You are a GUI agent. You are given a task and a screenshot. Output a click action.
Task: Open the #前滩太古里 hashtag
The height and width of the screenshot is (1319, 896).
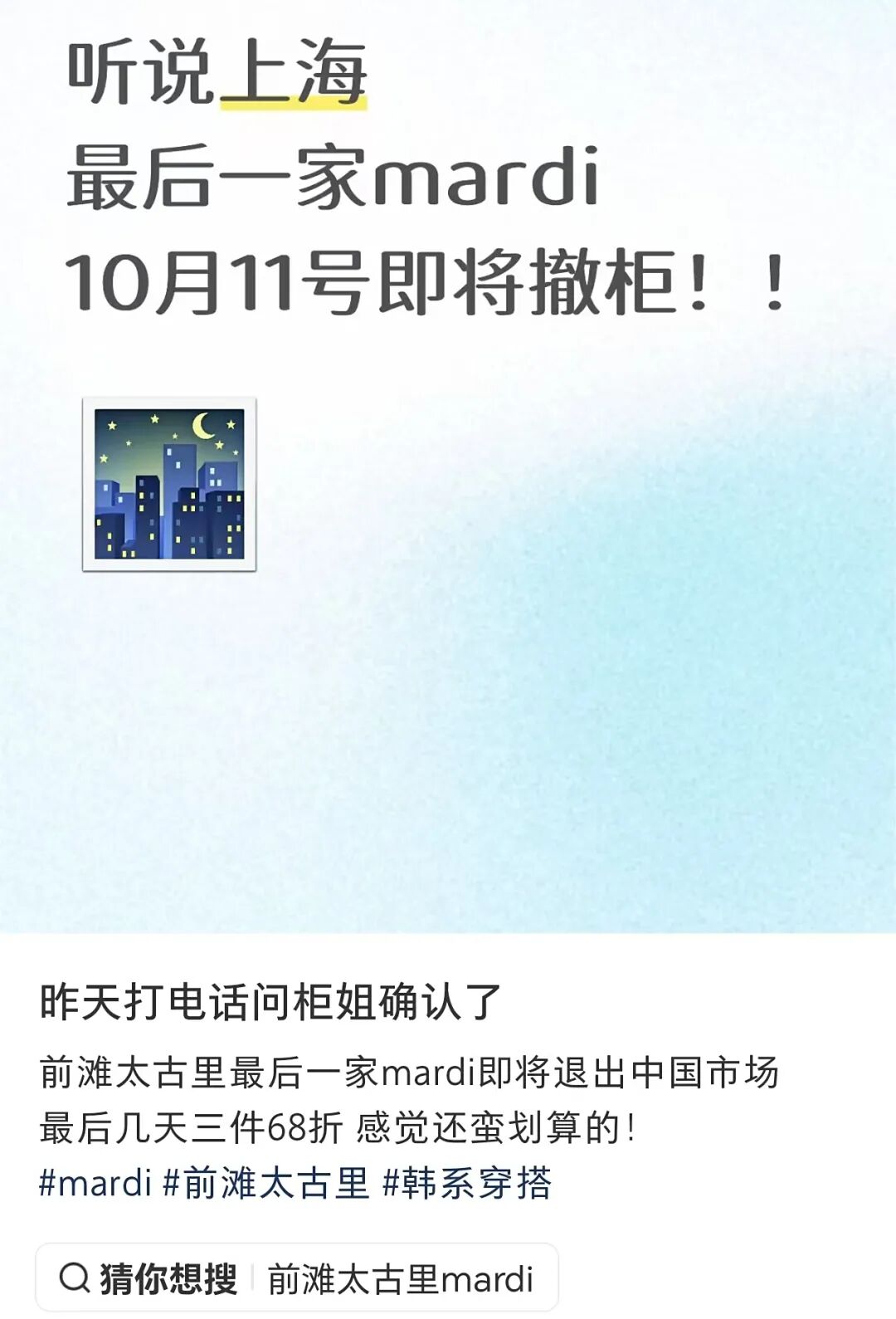266,1183
